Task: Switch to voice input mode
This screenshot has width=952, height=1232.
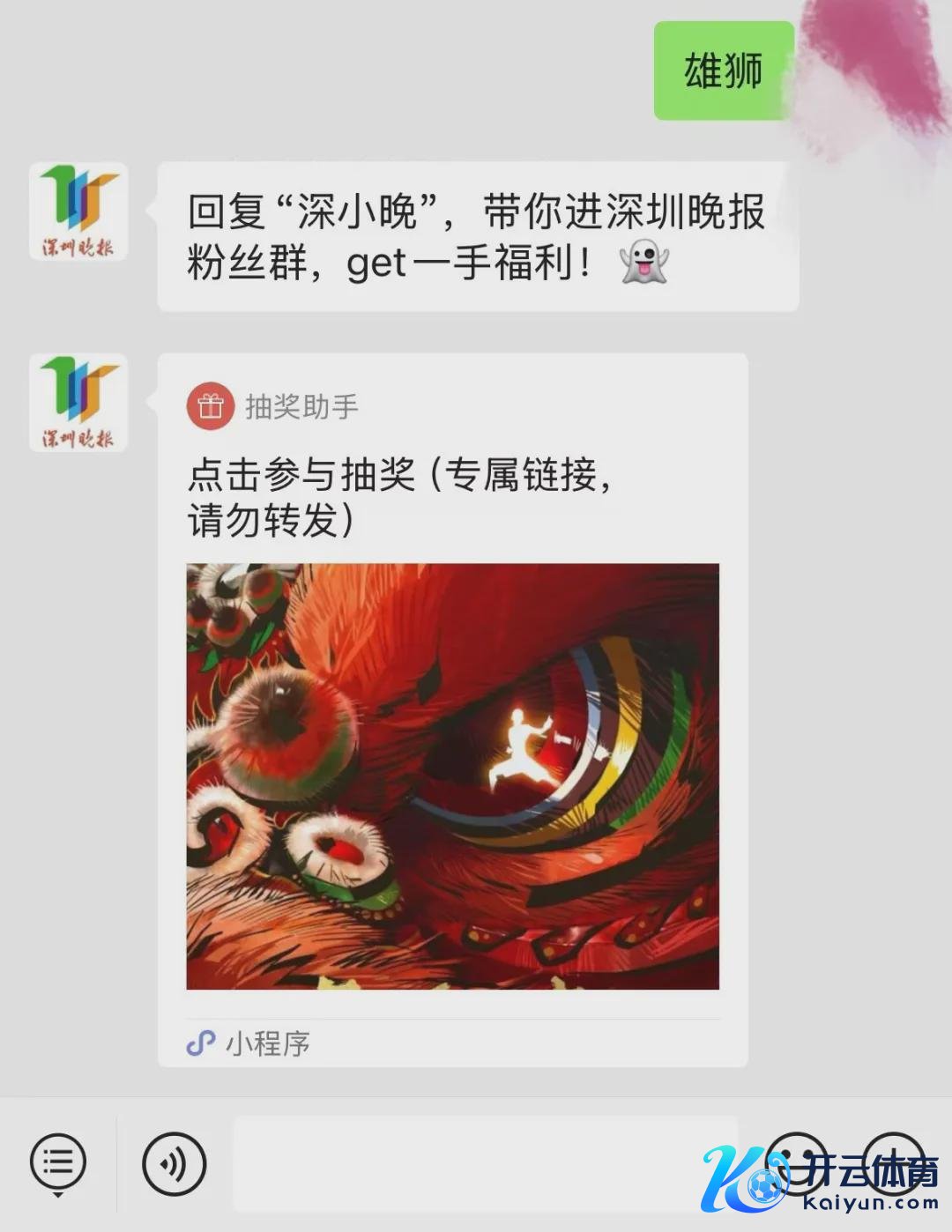Action: point(174,1163)
